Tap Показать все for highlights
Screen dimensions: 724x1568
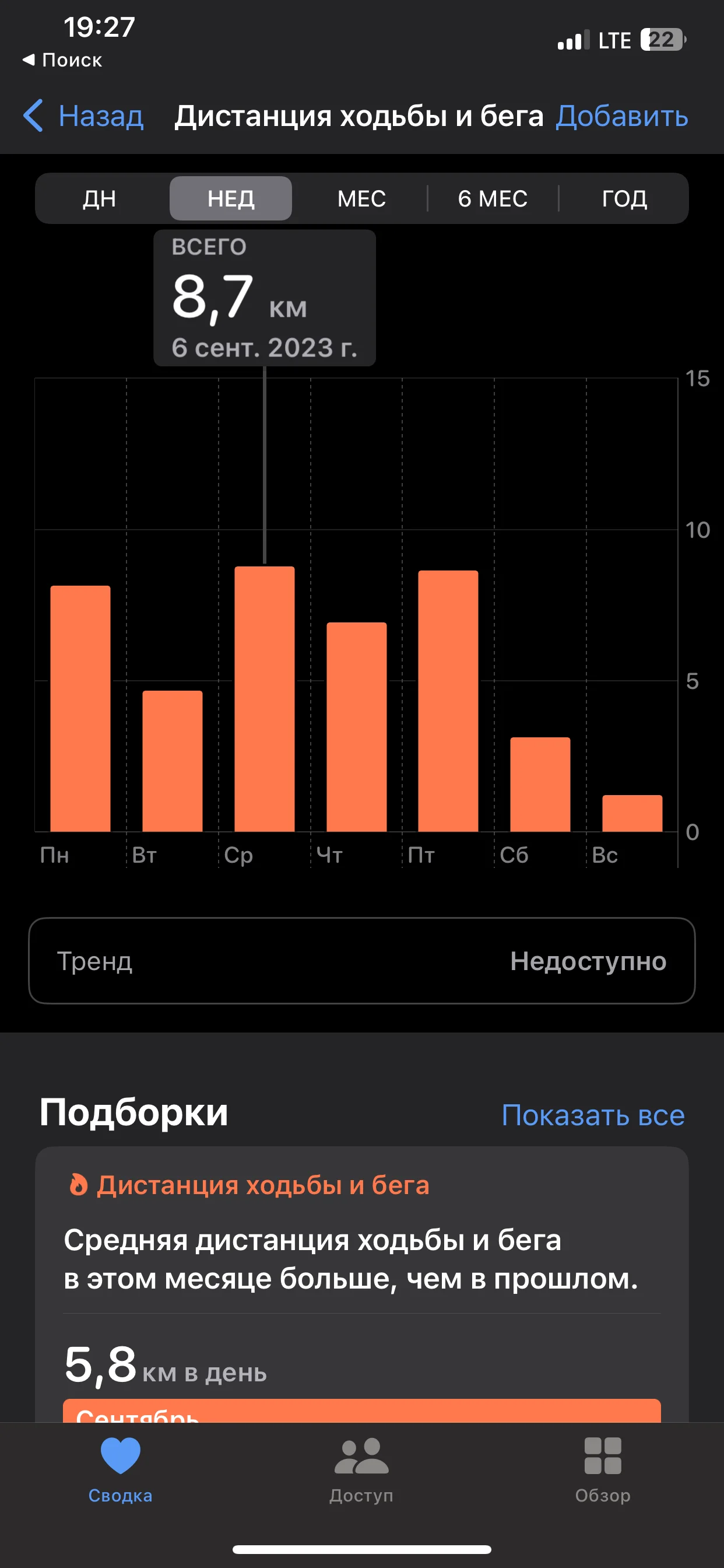(593, 1115)
